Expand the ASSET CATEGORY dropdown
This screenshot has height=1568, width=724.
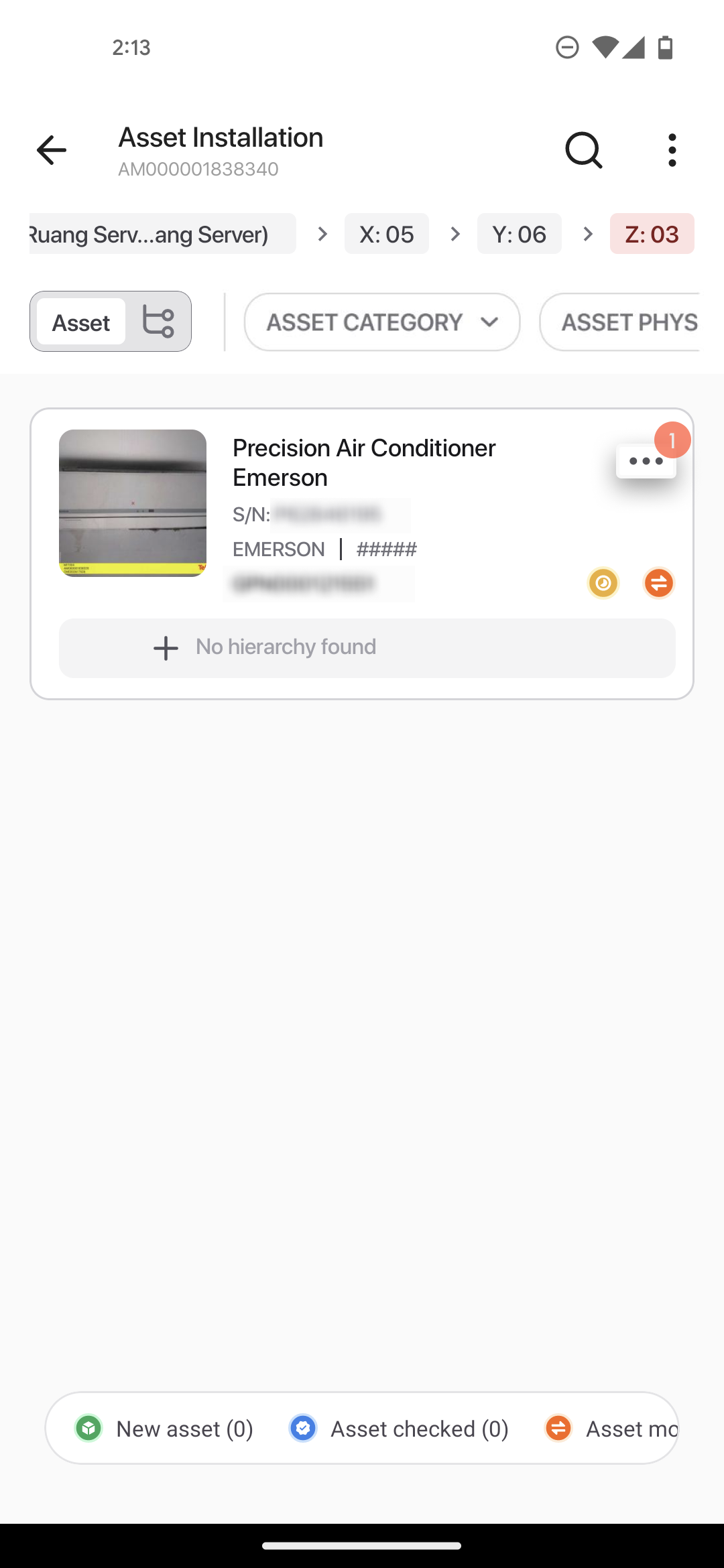click(382, 322)
